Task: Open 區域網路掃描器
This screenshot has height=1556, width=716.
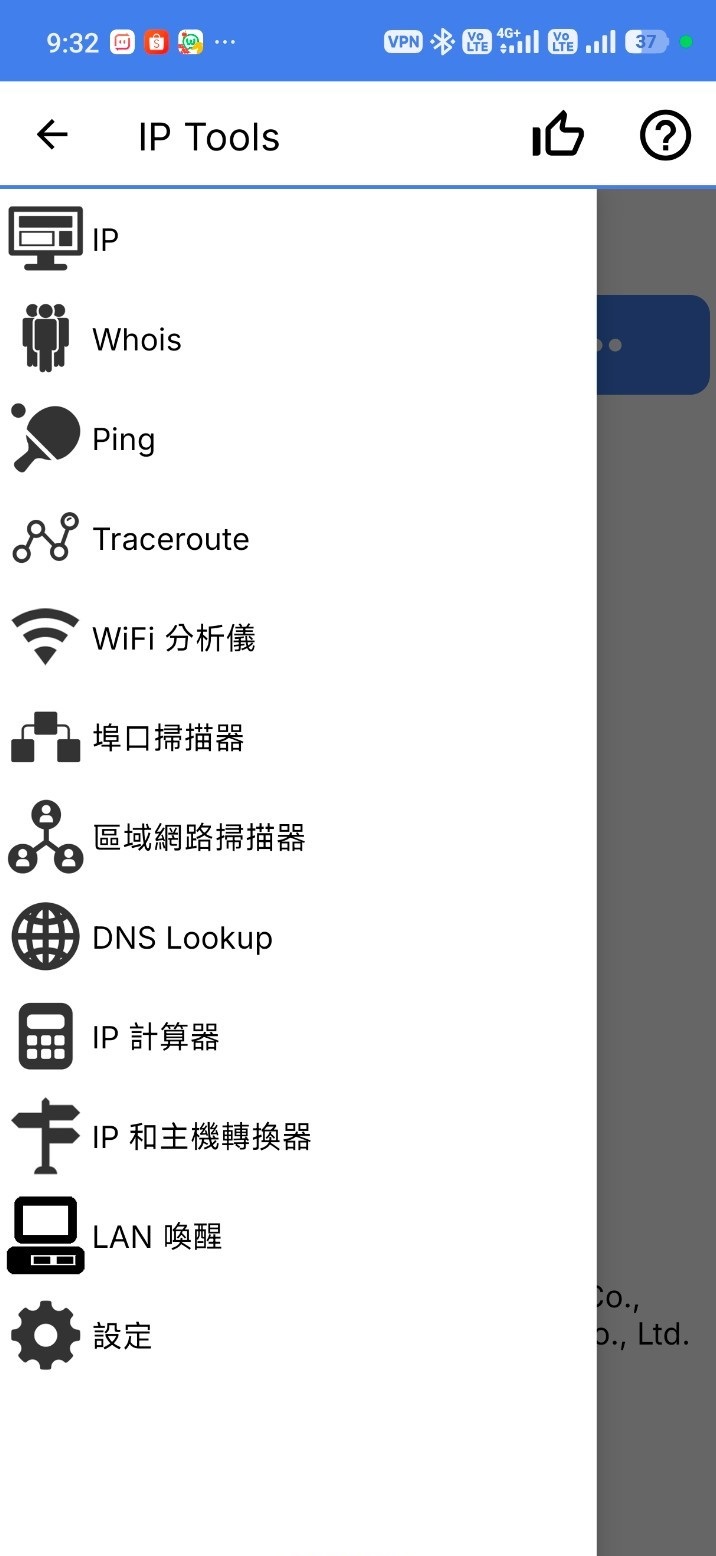Action: pos(198,838)
